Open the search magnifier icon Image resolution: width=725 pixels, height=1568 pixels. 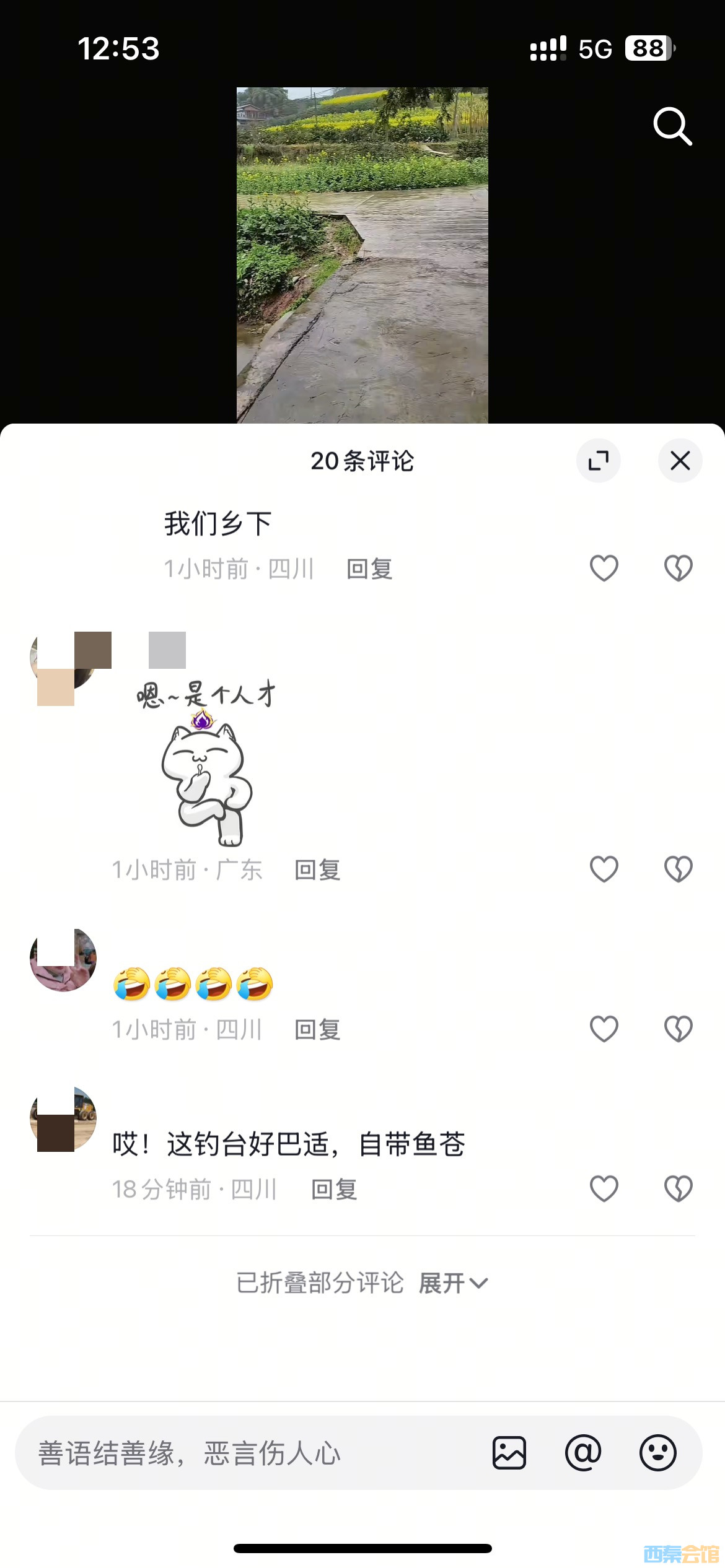point(672,126)
